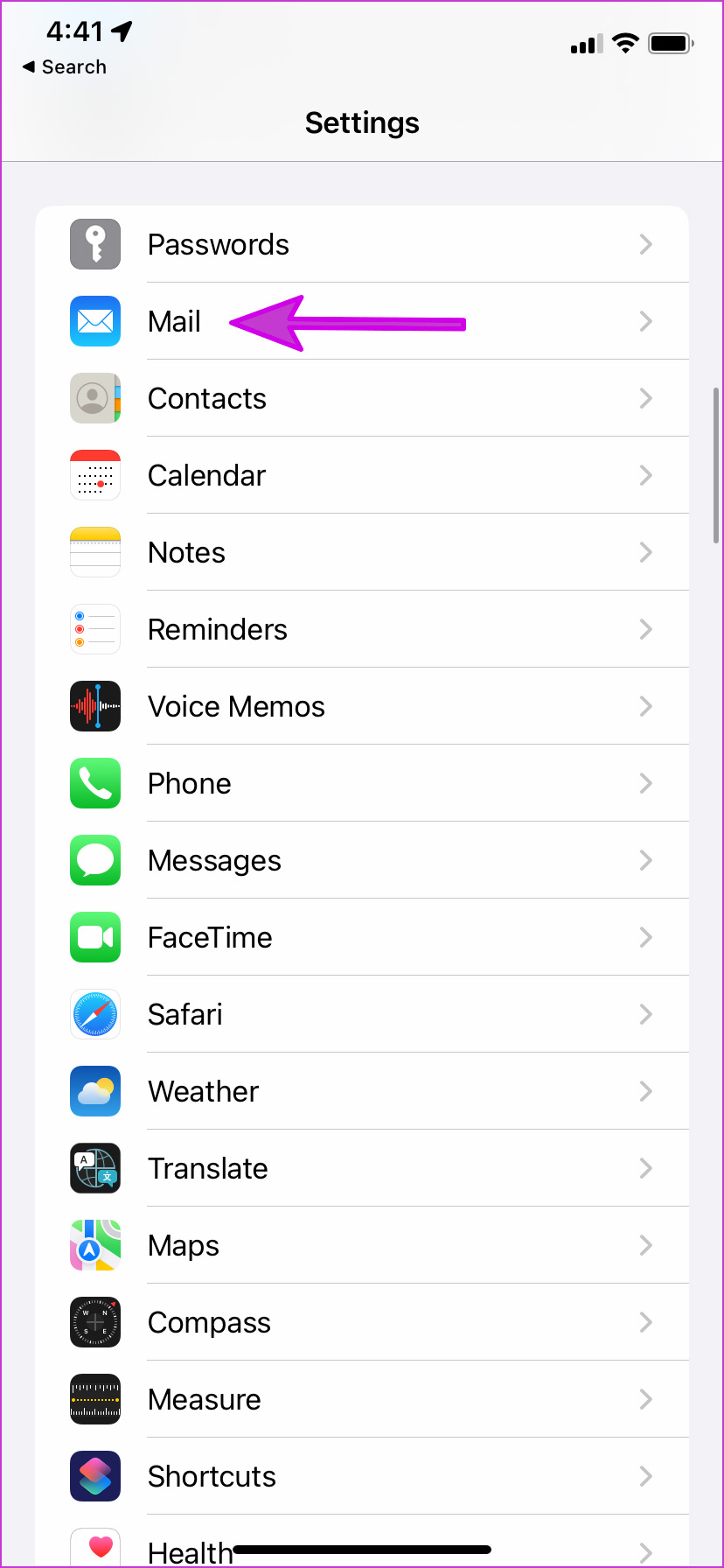724x1568 pixels.
Task: Select the Notes row
Action: coord(362,552)
